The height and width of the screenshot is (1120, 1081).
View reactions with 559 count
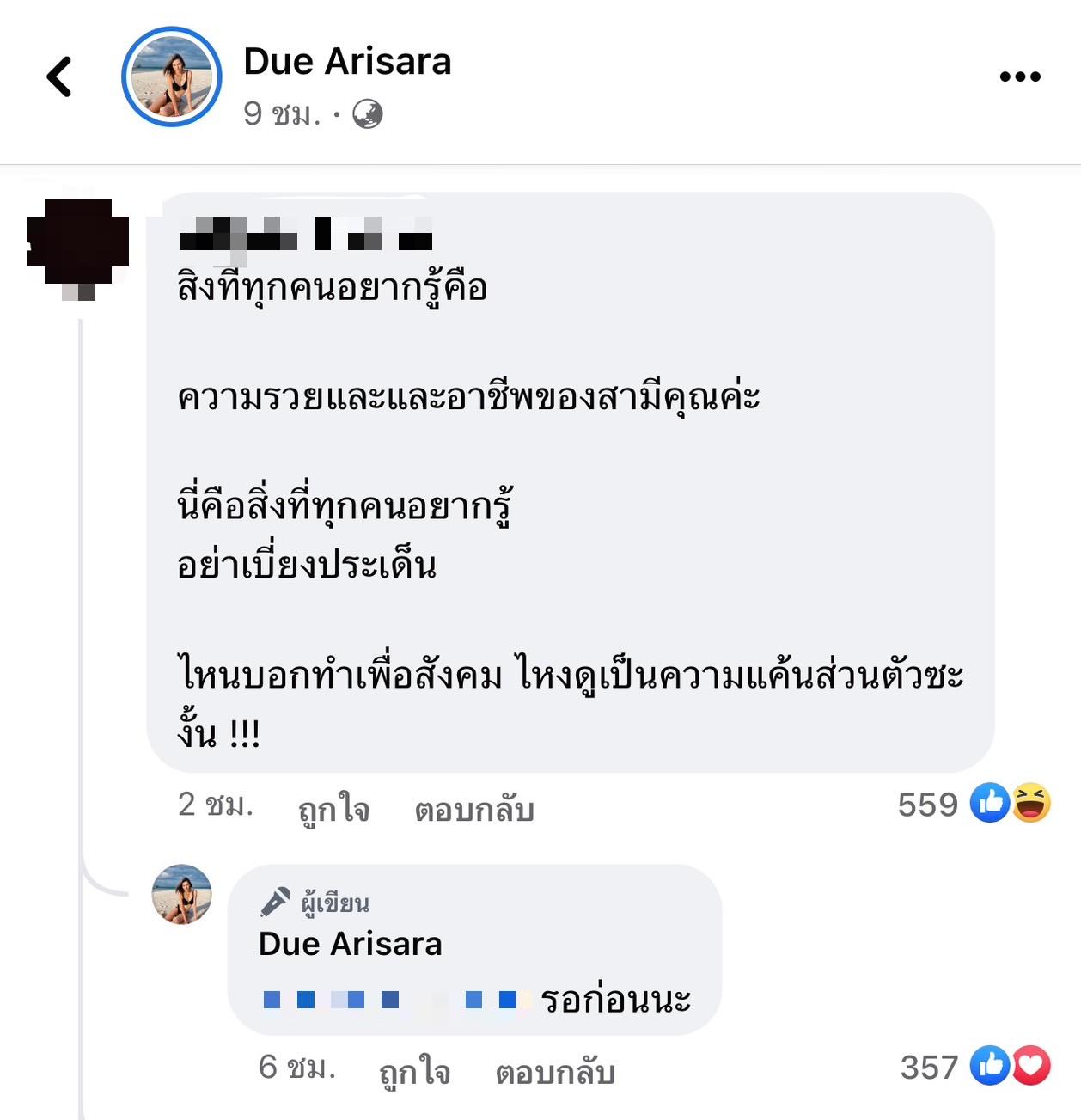click(x=974, y=805)
